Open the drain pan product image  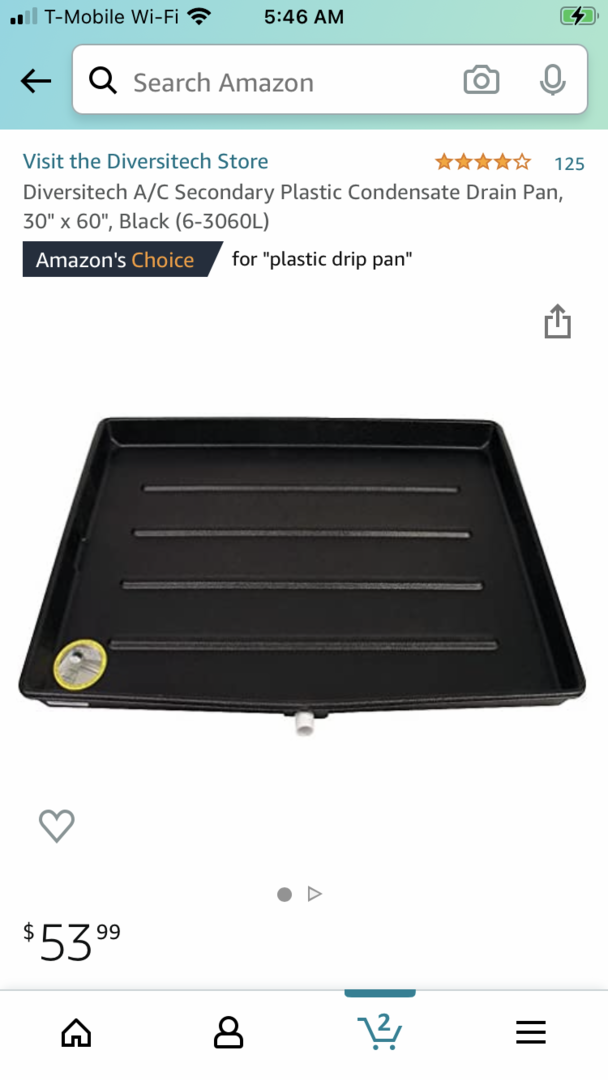tap(302, 575)
